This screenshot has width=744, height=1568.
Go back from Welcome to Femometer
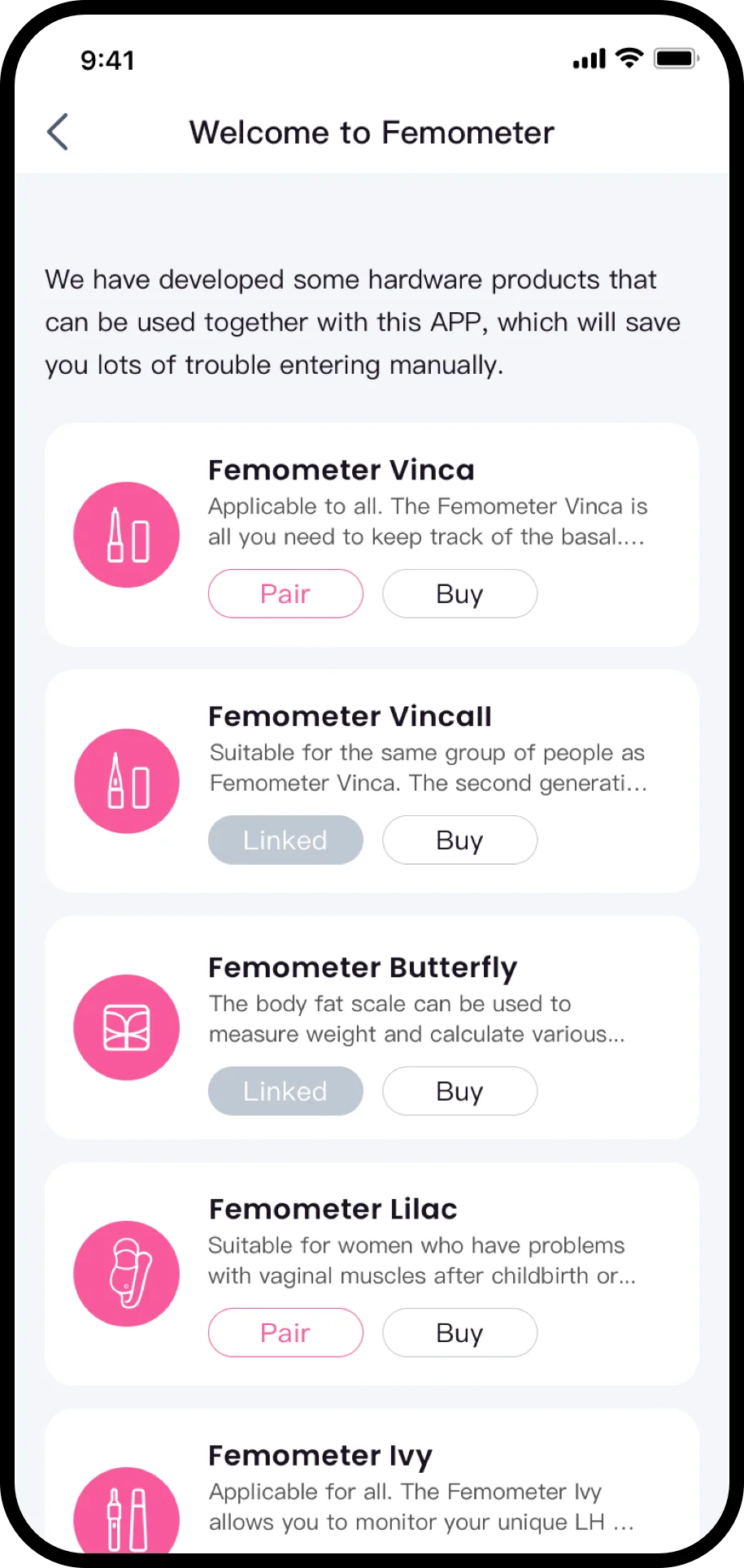58,132
